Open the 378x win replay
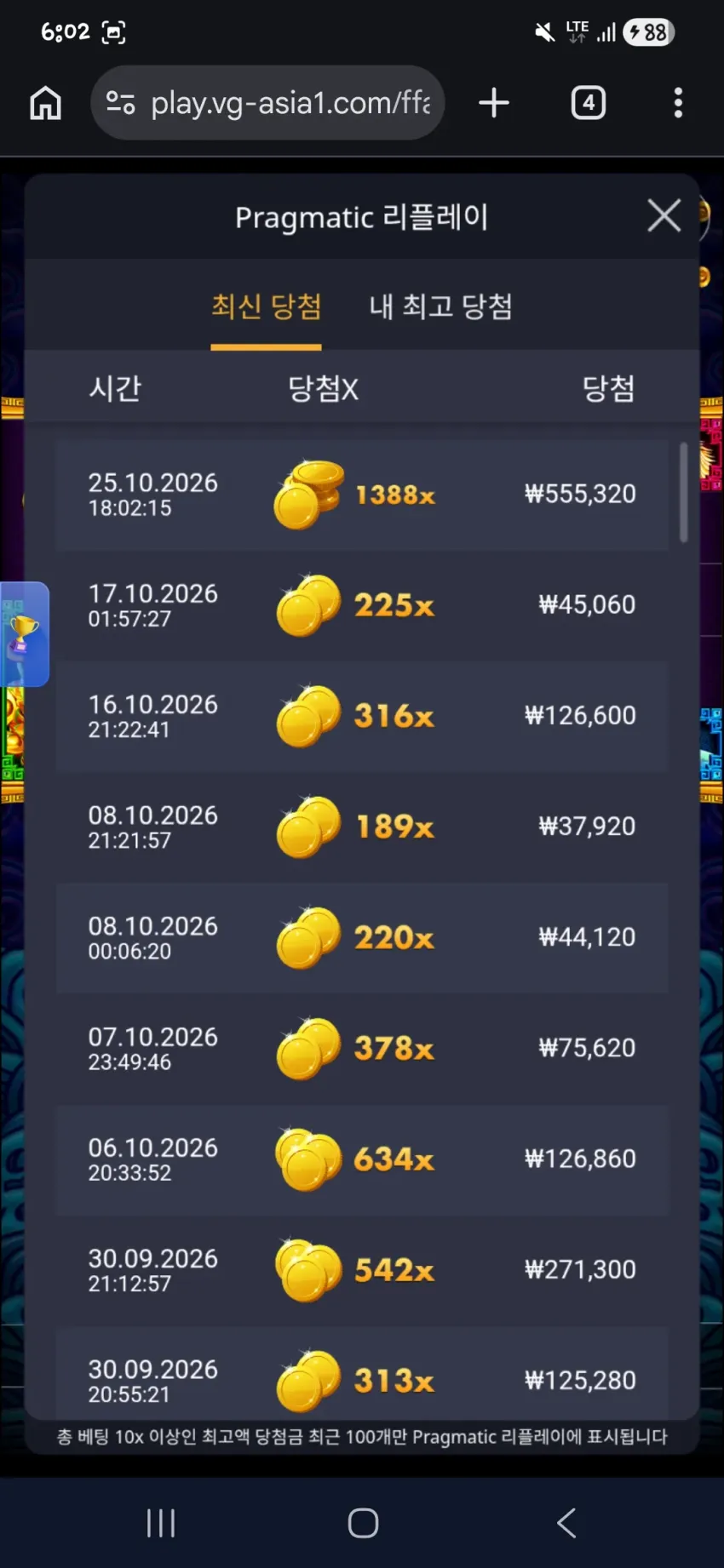This screenshot has width=724, height=1568. point(362,1048)
